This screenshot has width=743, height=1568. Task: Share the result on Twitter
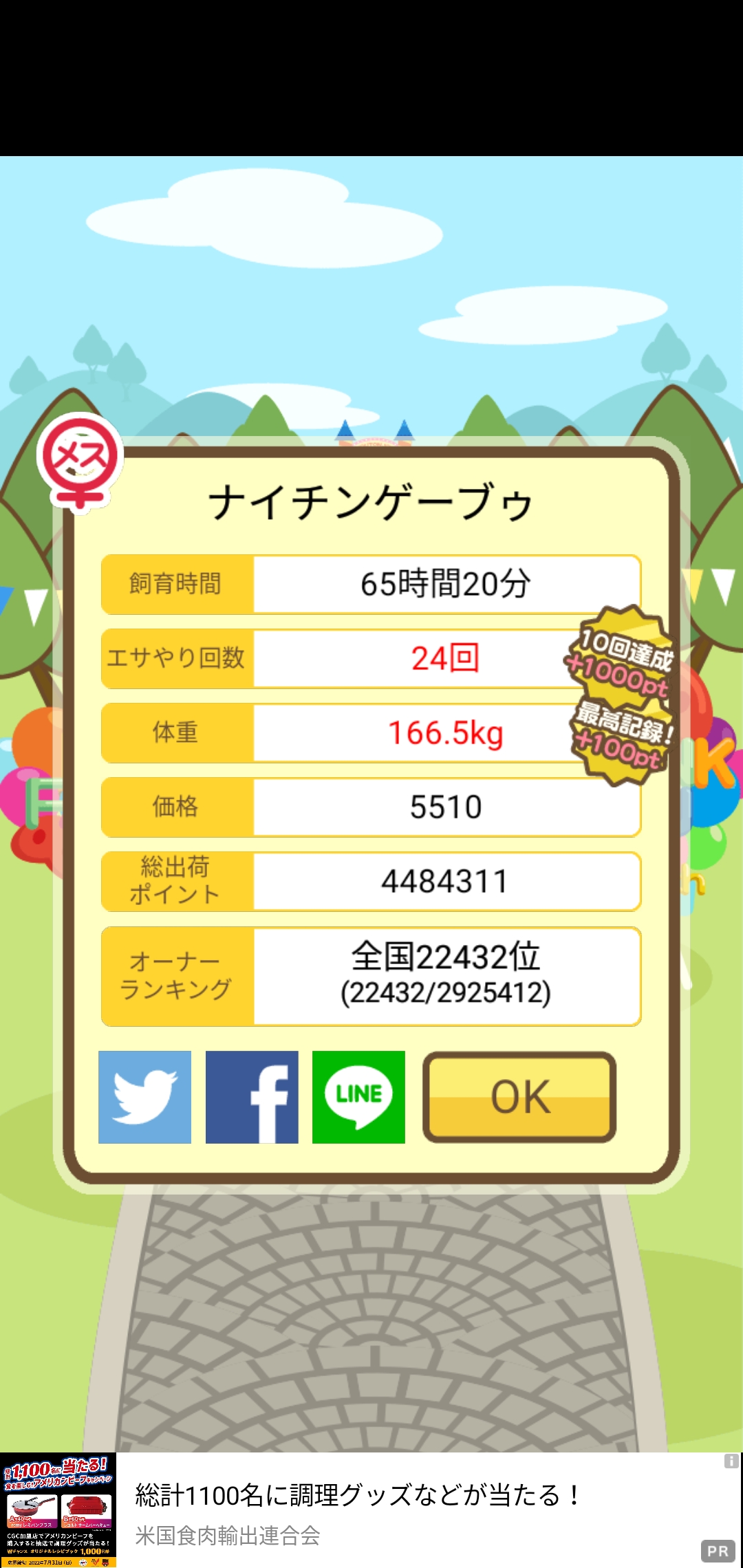(144, 1097)
